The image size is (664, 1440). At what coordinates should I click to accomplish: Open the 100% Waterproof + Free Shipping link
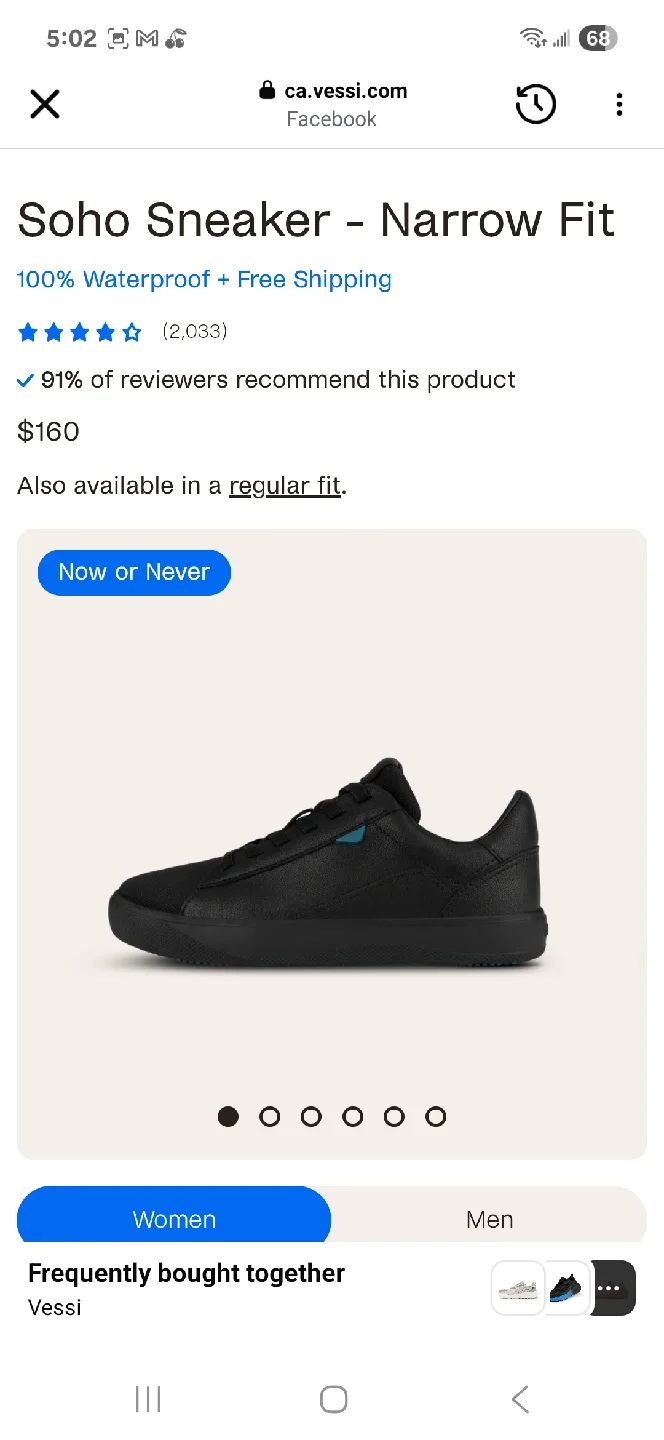click(204, 280)
